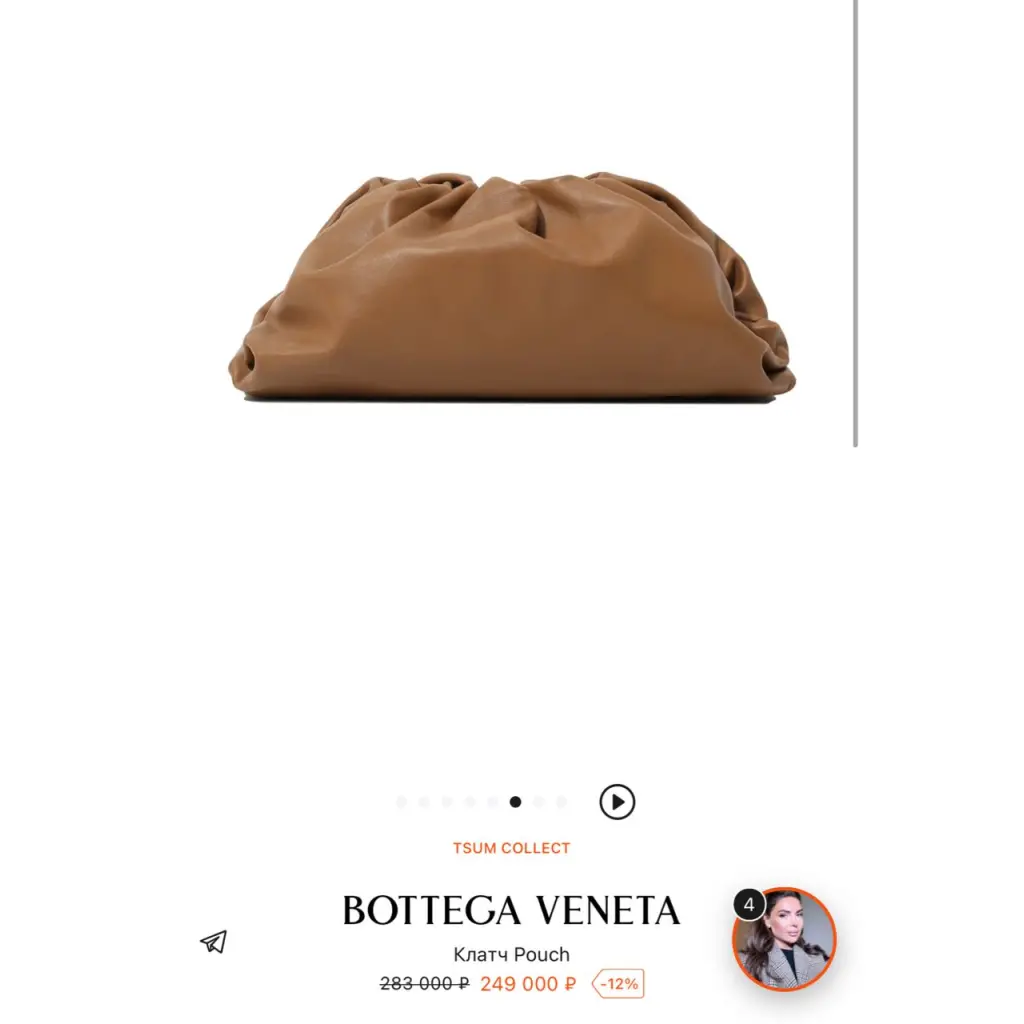Open the stylist chat avatar bubble
Screen dimensions: 1024x1024
[x=784, y=940]
